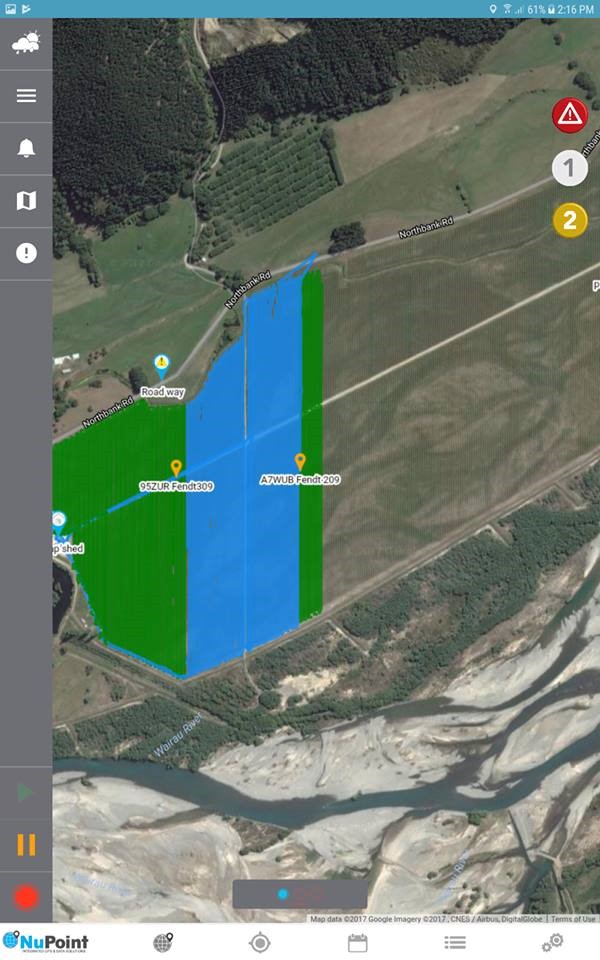Open the hamburger menu
This screenshot has height=960, width=600.
(26, 96)
